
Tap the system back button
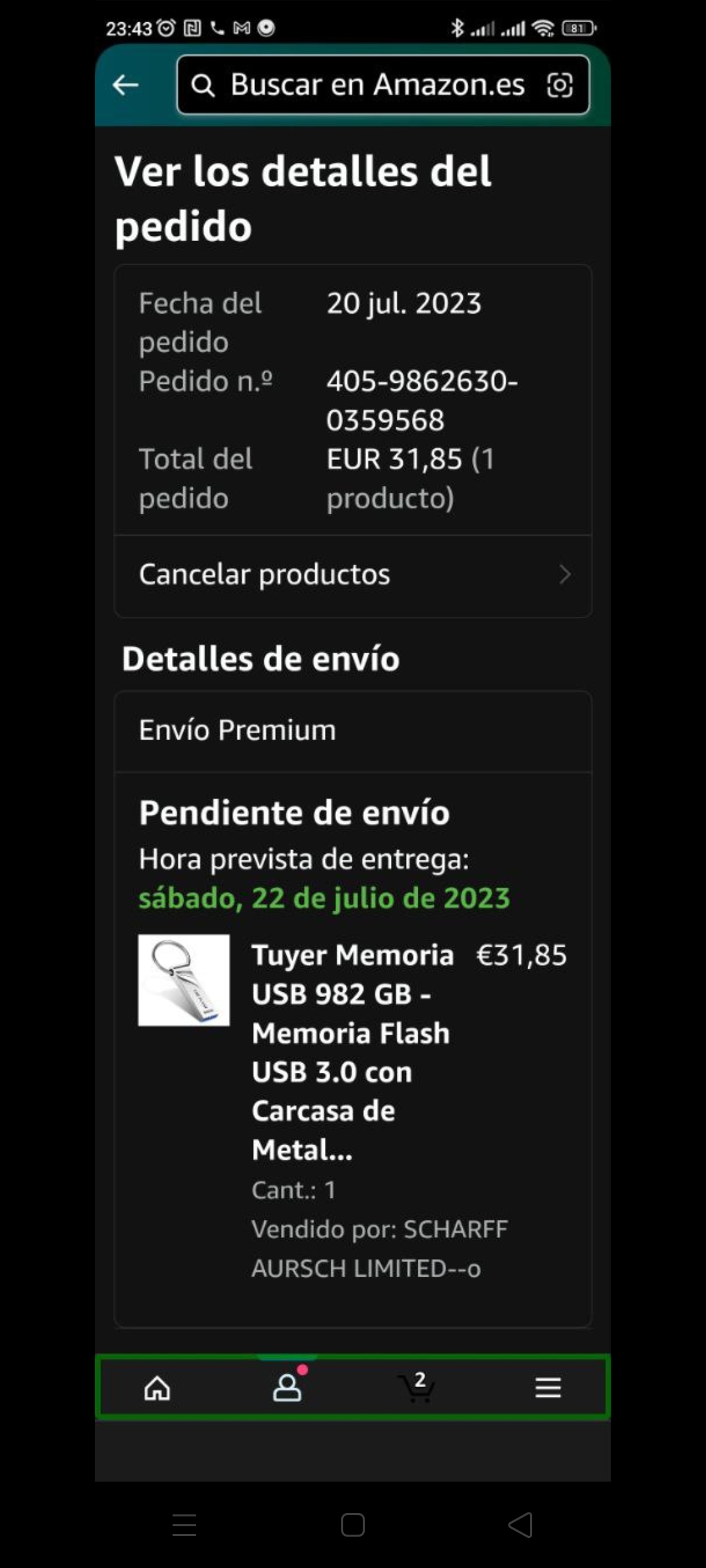521,1525
